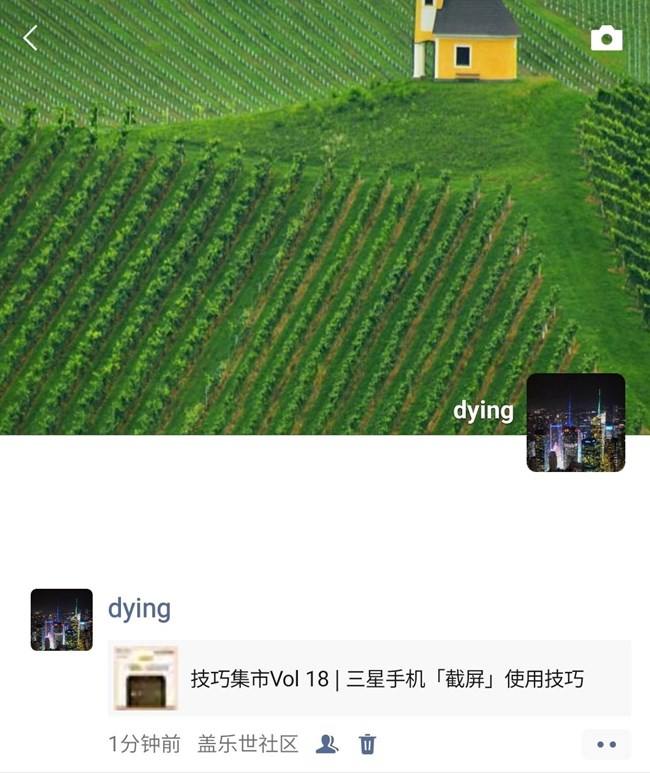Open the 盖乐世社区 source link
The height and width of the screenshot is (773, 650).
(248, 744)
